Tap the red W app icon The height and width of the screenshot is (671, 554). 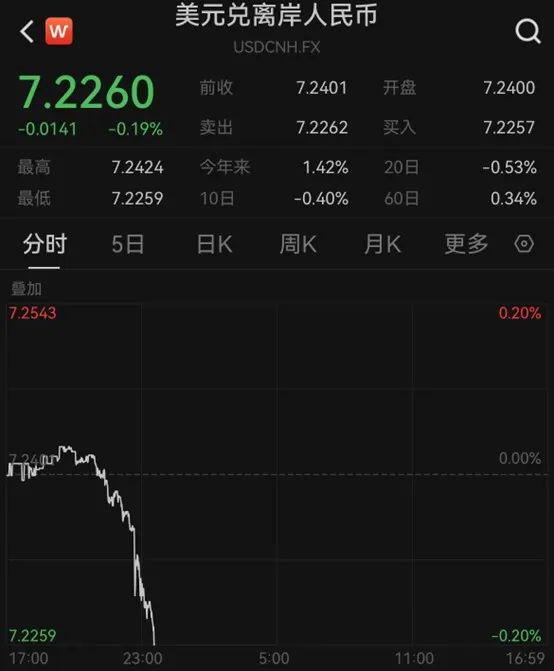(x=59, y=31)
